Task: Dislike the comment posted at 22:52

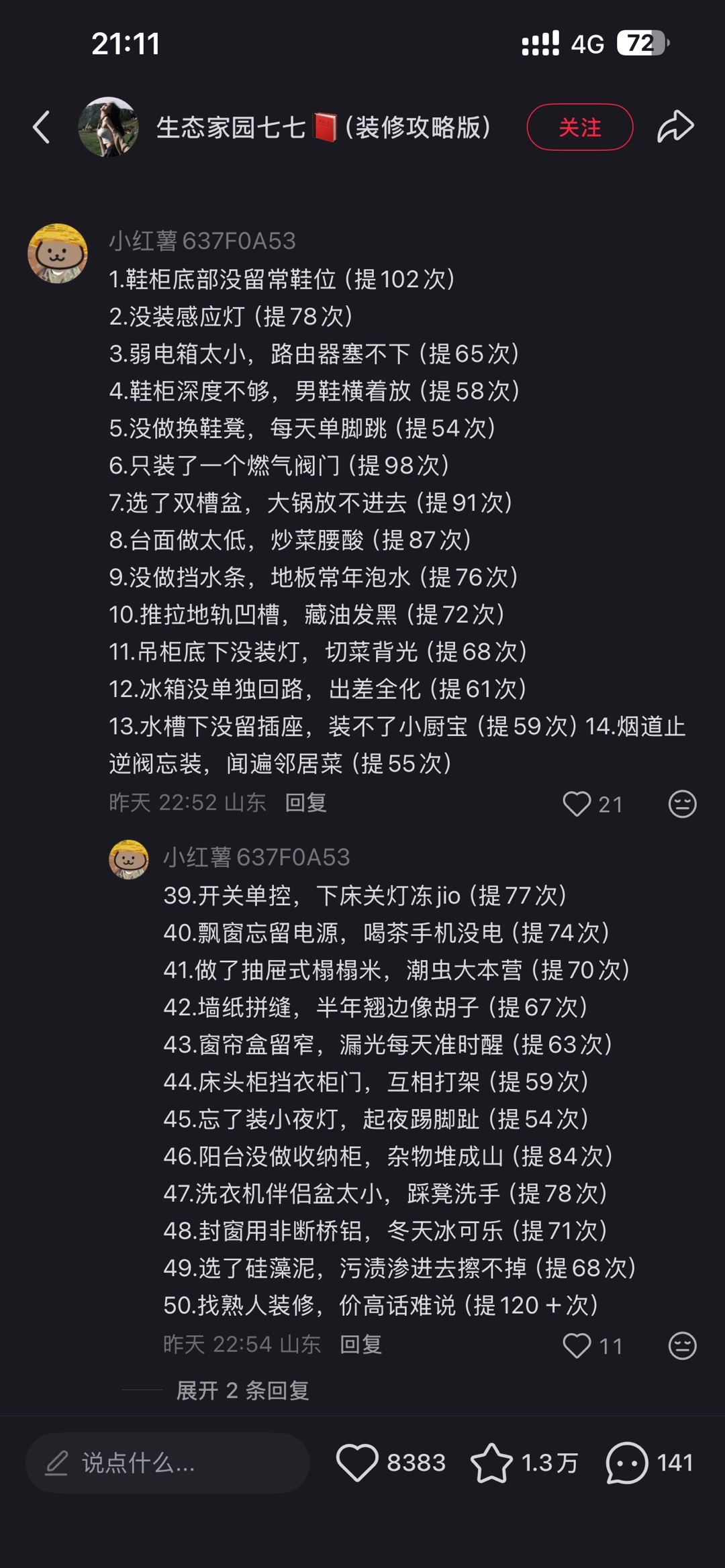Action: point(682,804)
